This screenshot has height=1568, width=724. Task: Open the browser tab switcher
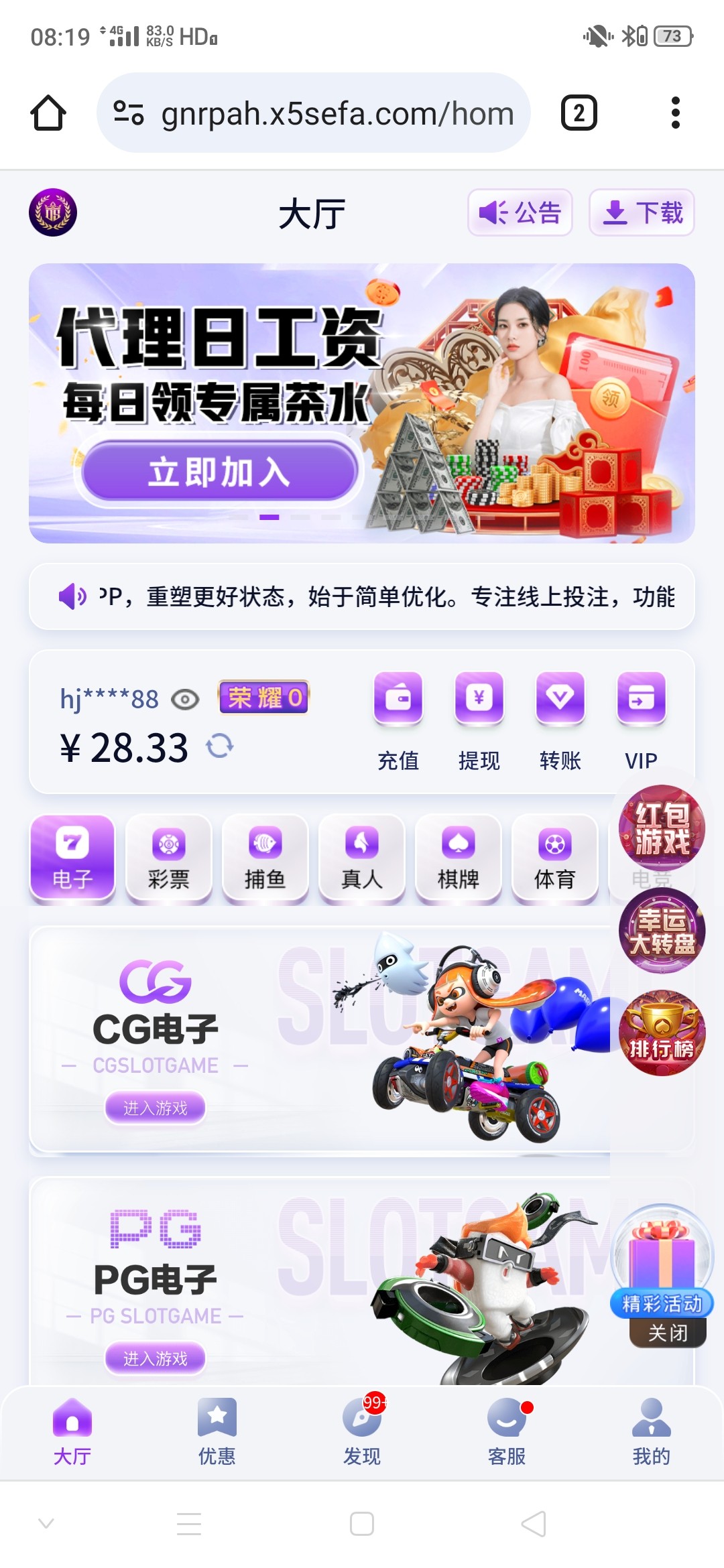pos(579,113)
